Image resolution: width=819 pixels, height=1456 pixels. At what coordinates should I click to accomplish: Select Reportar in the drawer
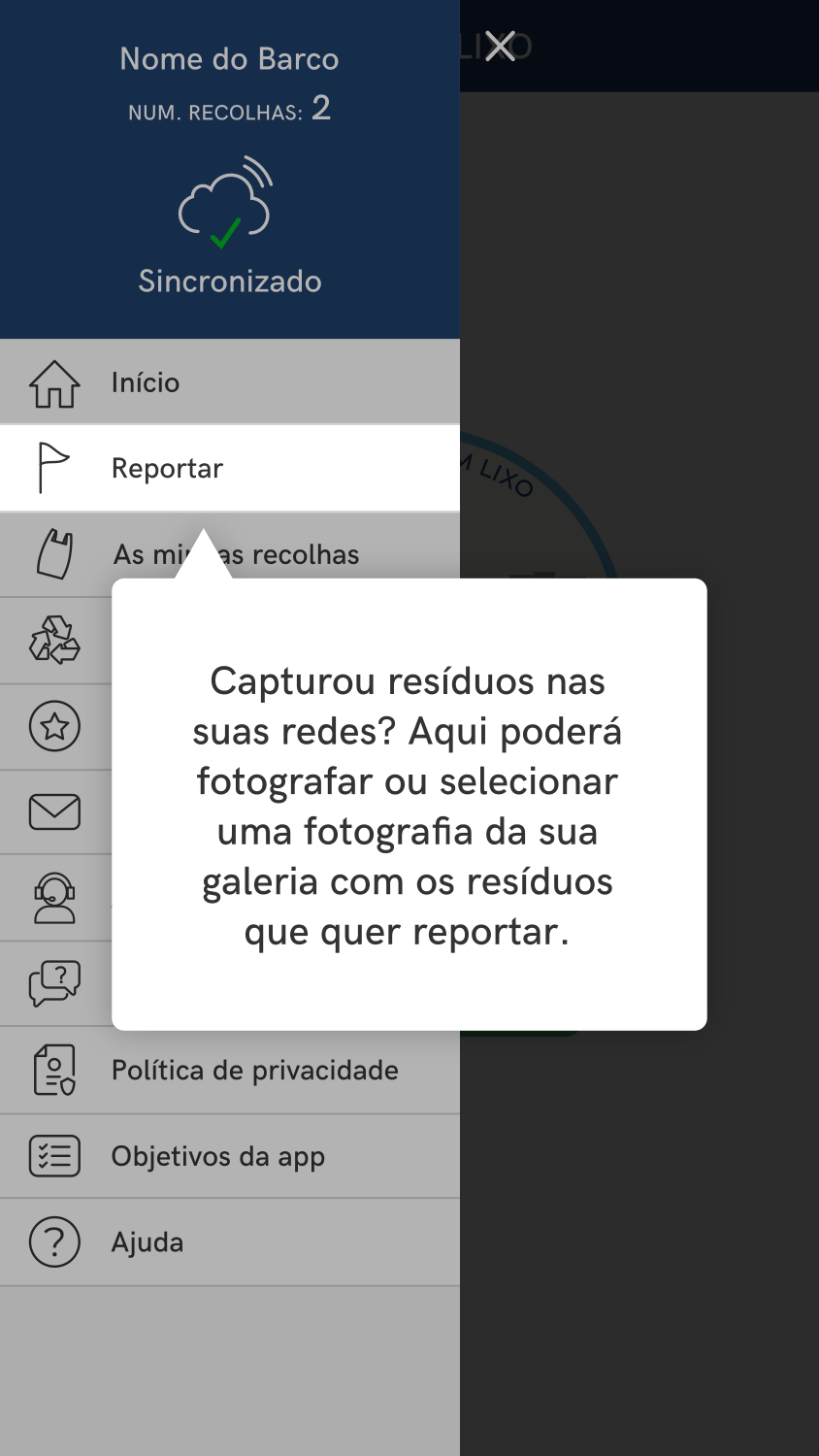[x=167, y=469]
